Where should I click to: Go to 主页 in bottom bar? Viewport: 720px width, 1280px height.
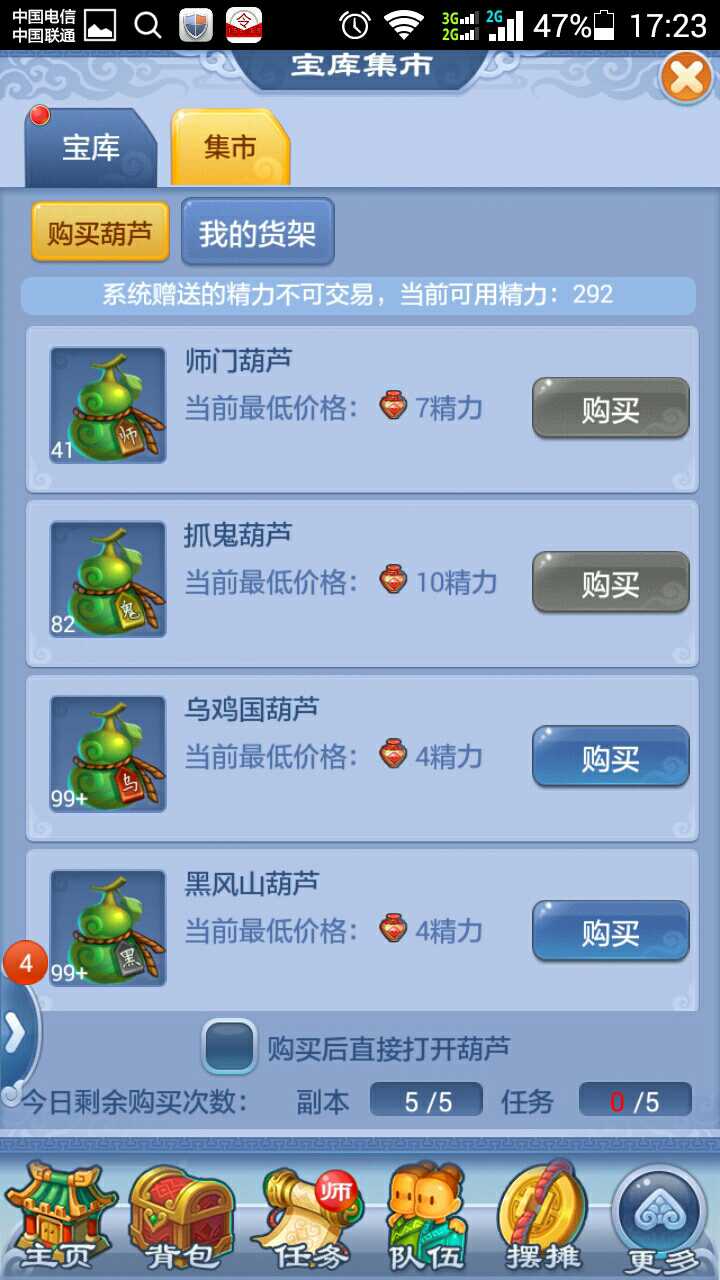coord(58,1215)
